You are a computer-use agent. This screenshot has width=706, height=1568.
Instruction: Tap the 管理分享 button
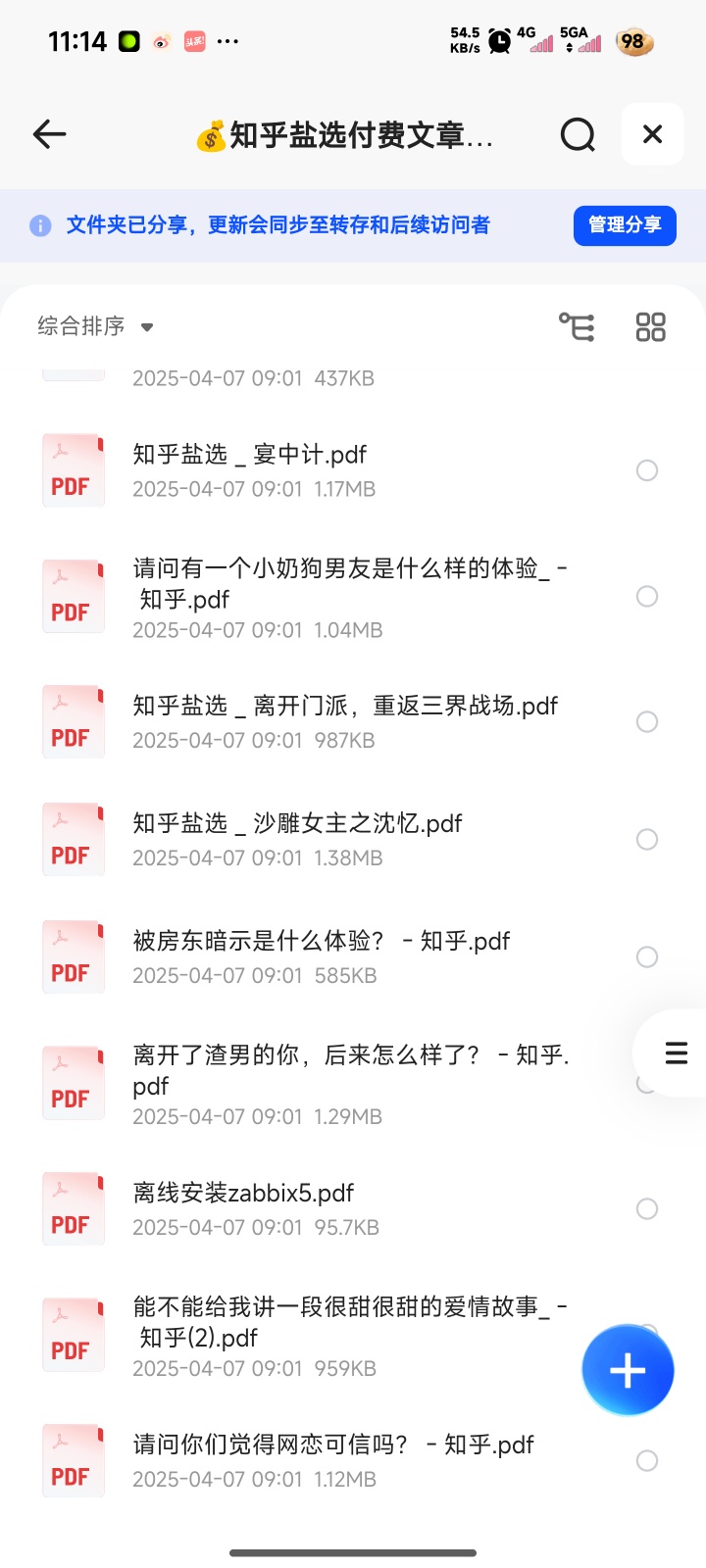[625, 225]
